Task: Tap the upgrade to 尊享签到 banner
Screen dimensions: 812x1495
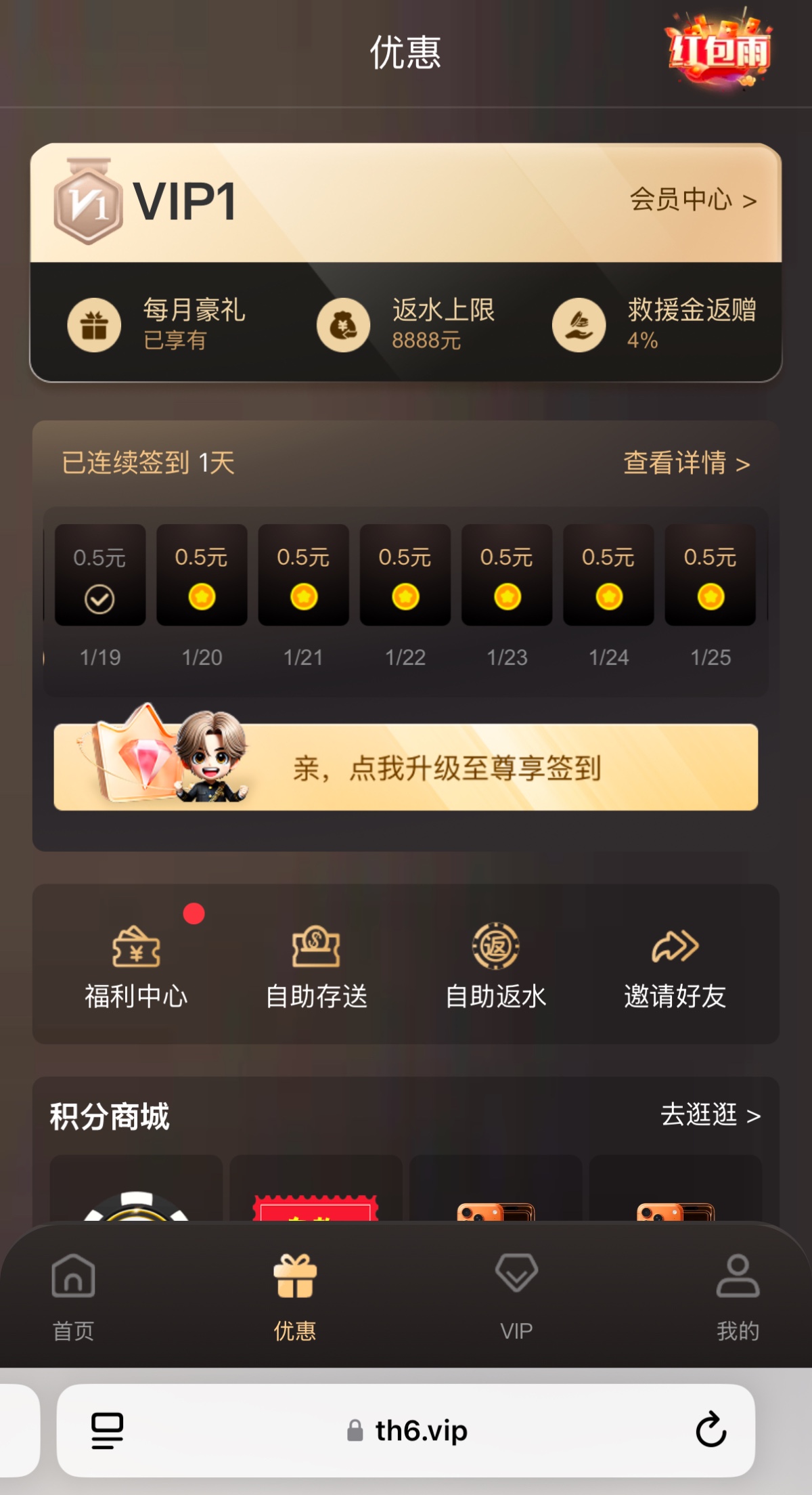Action: pyautogui.click(x=406, y=767)
